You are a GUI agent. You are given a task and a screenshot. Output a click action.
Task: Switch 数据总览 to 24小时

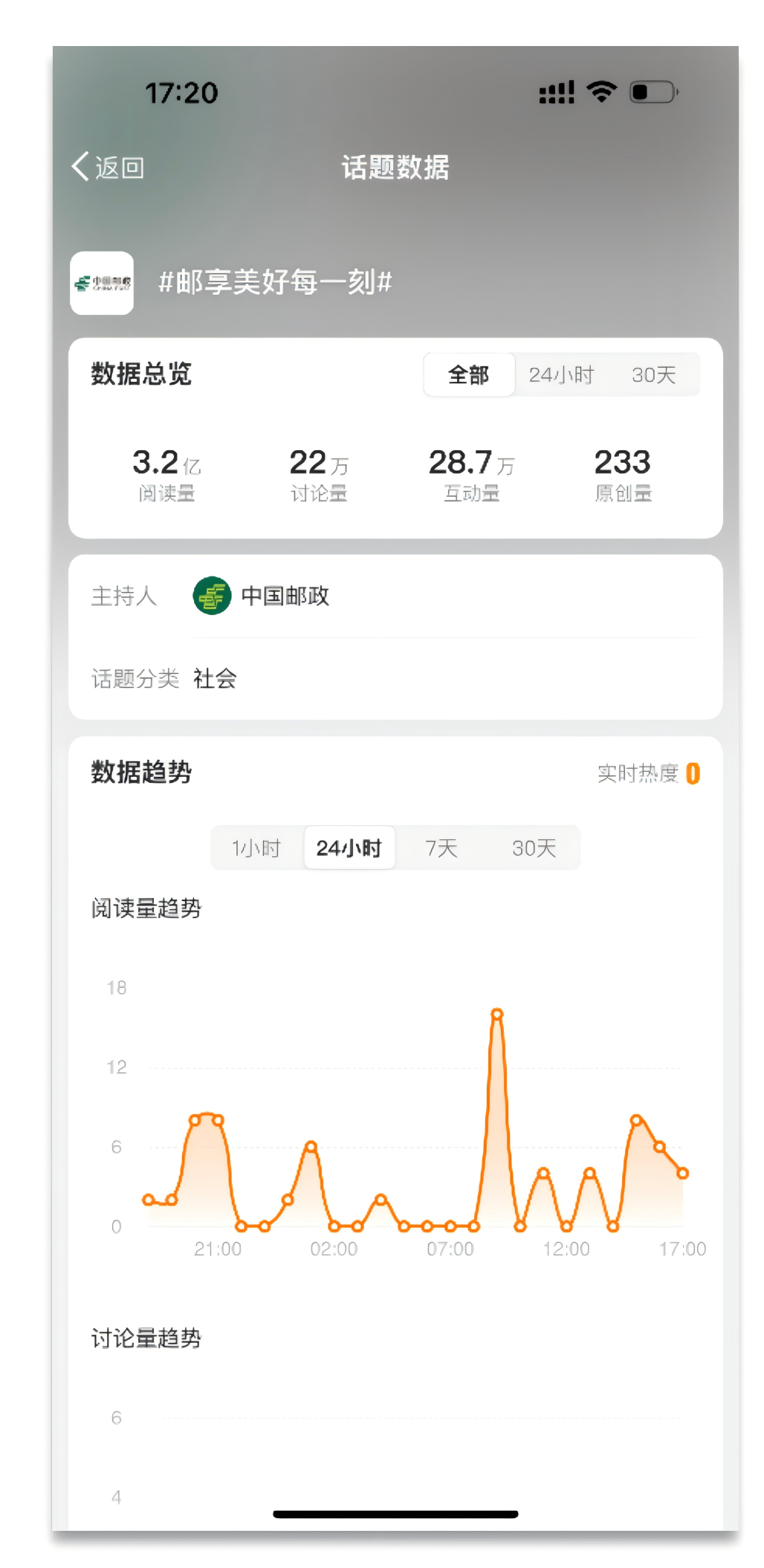[x=561, y=374]
